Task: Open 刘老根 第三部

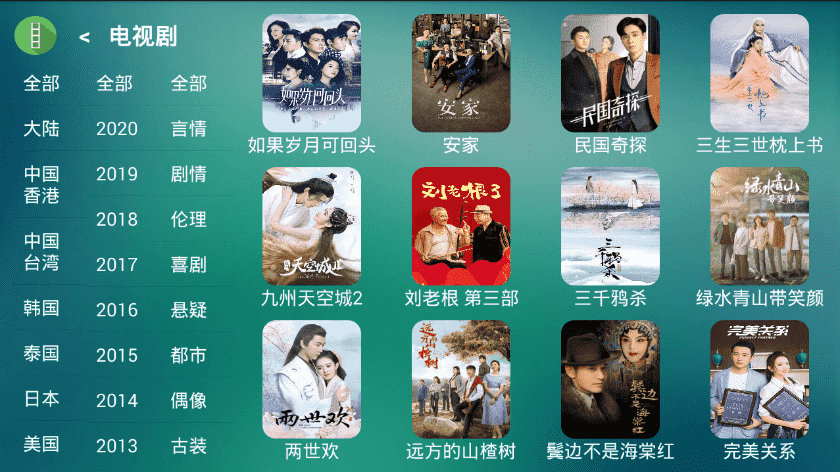Action: (x=461, y=226)
